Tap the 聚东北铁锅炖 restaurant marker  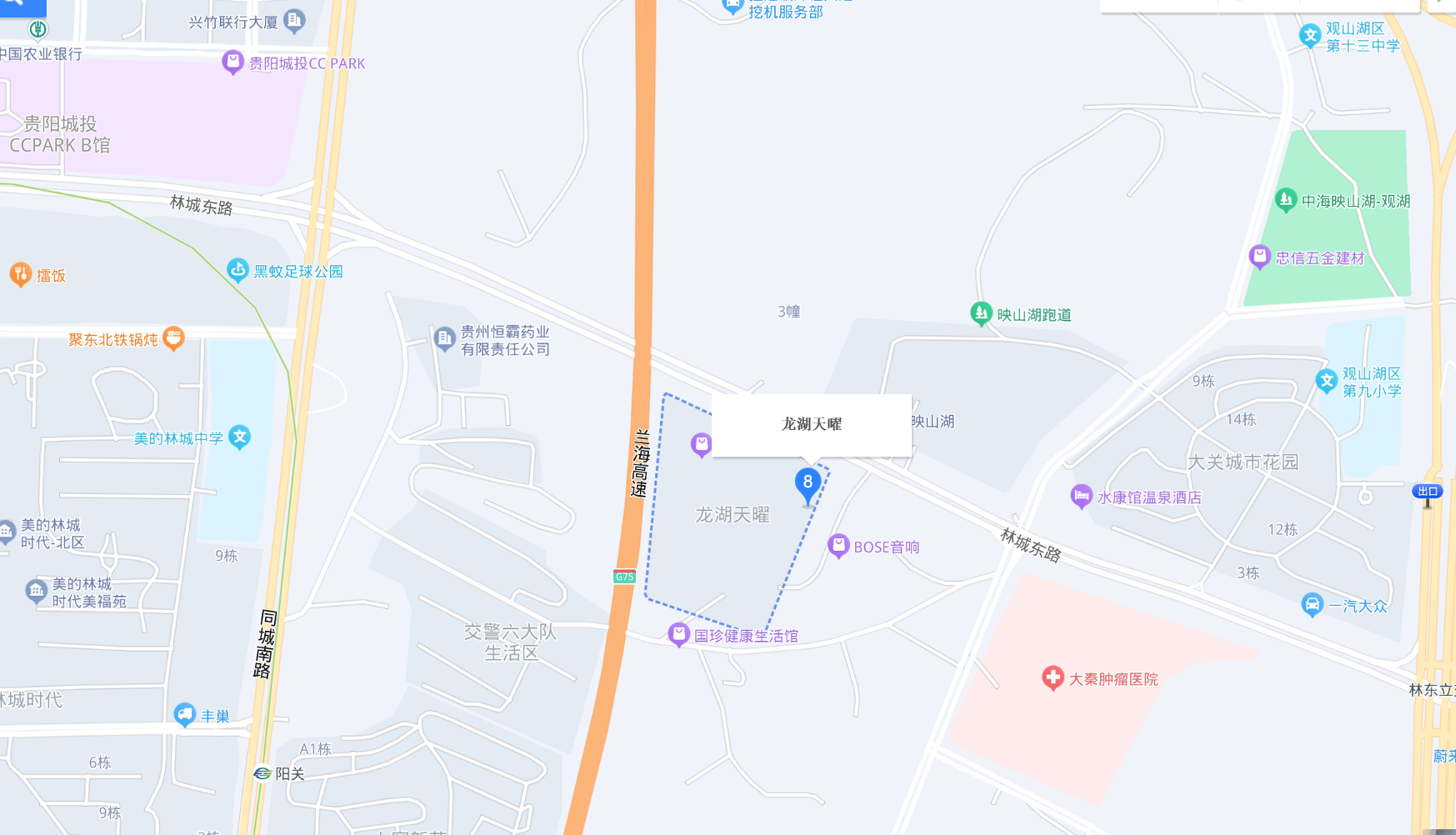173,338
